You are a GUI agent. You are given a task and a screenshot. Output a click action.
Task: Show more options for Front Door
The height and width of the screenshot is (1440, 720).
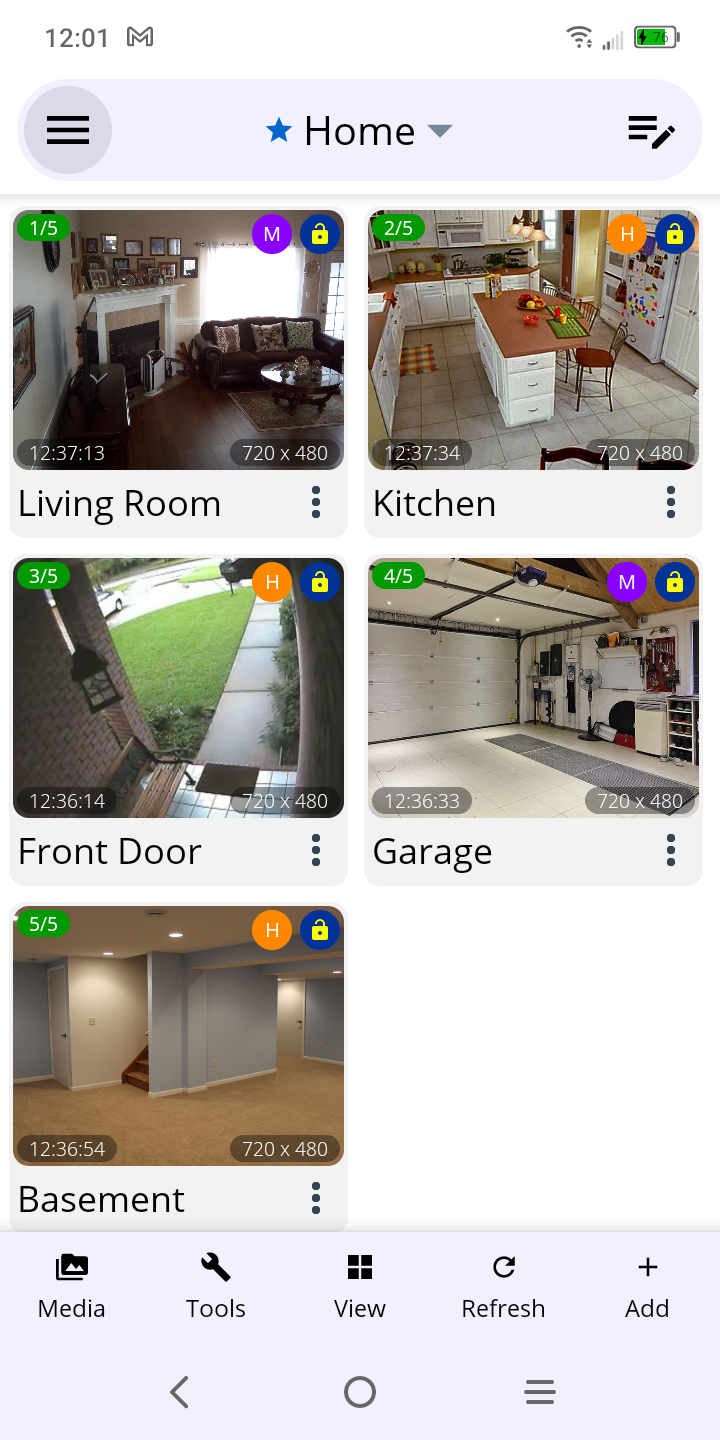316,851
